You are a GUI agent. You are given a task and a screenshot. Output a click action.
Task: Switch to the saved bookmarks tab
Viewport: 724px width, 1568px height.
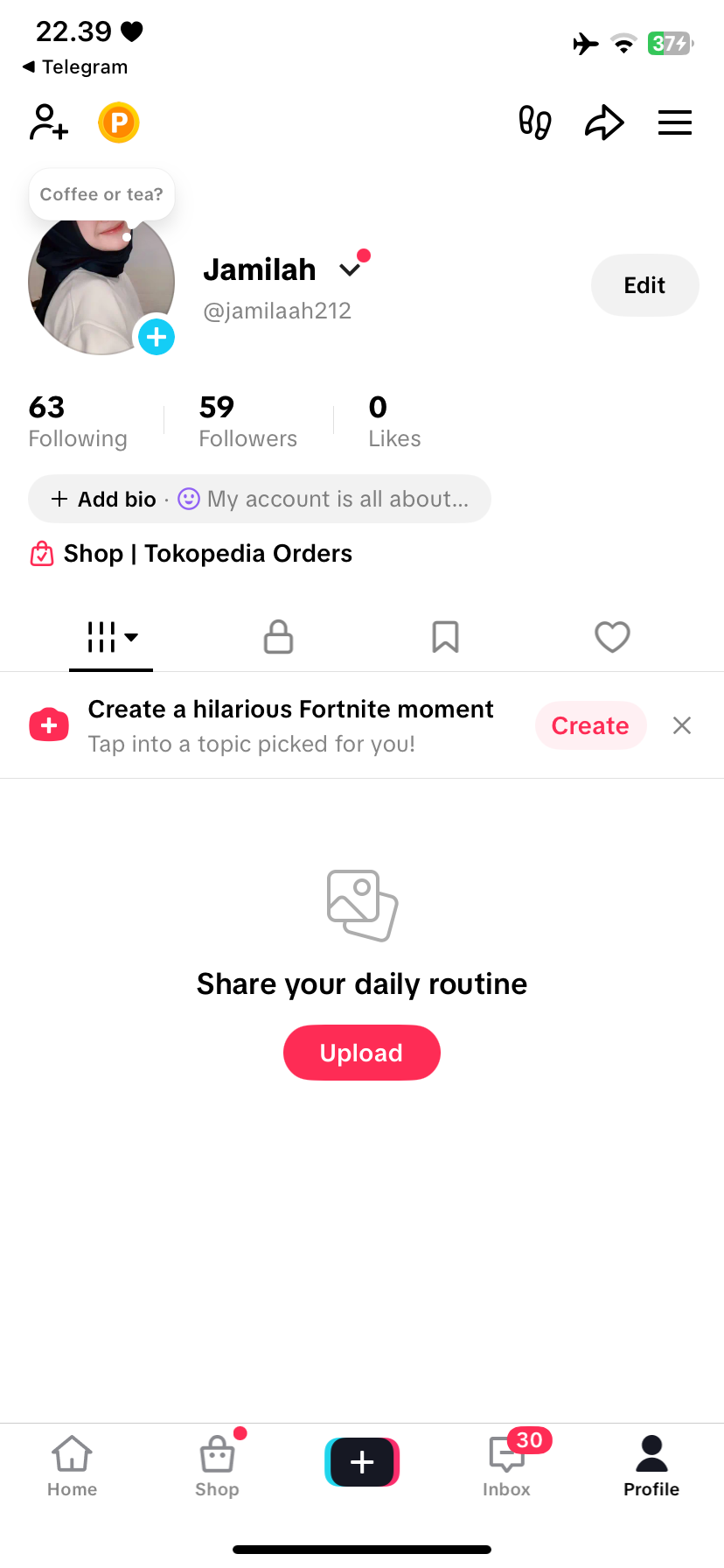click(x=445, y=637)
